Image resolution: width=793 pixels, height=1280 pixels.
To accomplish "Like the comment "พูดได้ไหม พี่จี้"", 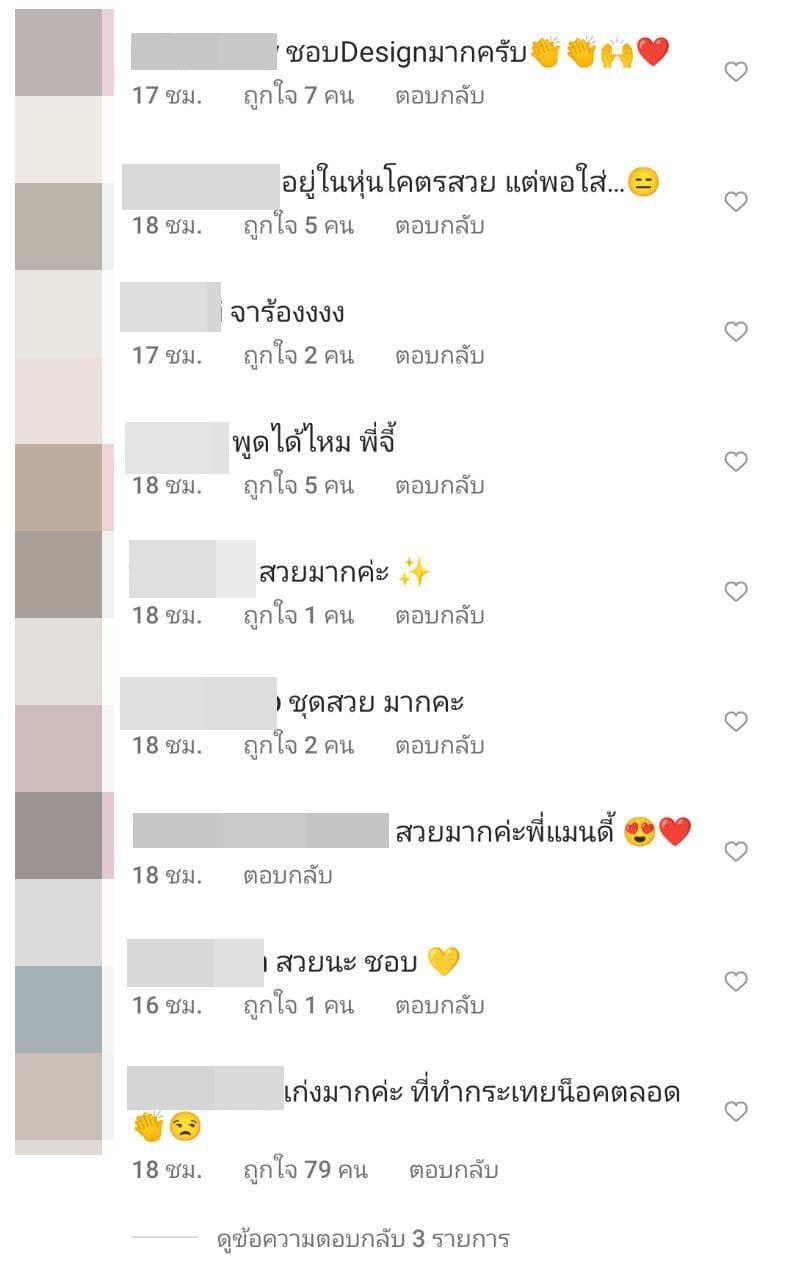I will (x=736, y=462).
